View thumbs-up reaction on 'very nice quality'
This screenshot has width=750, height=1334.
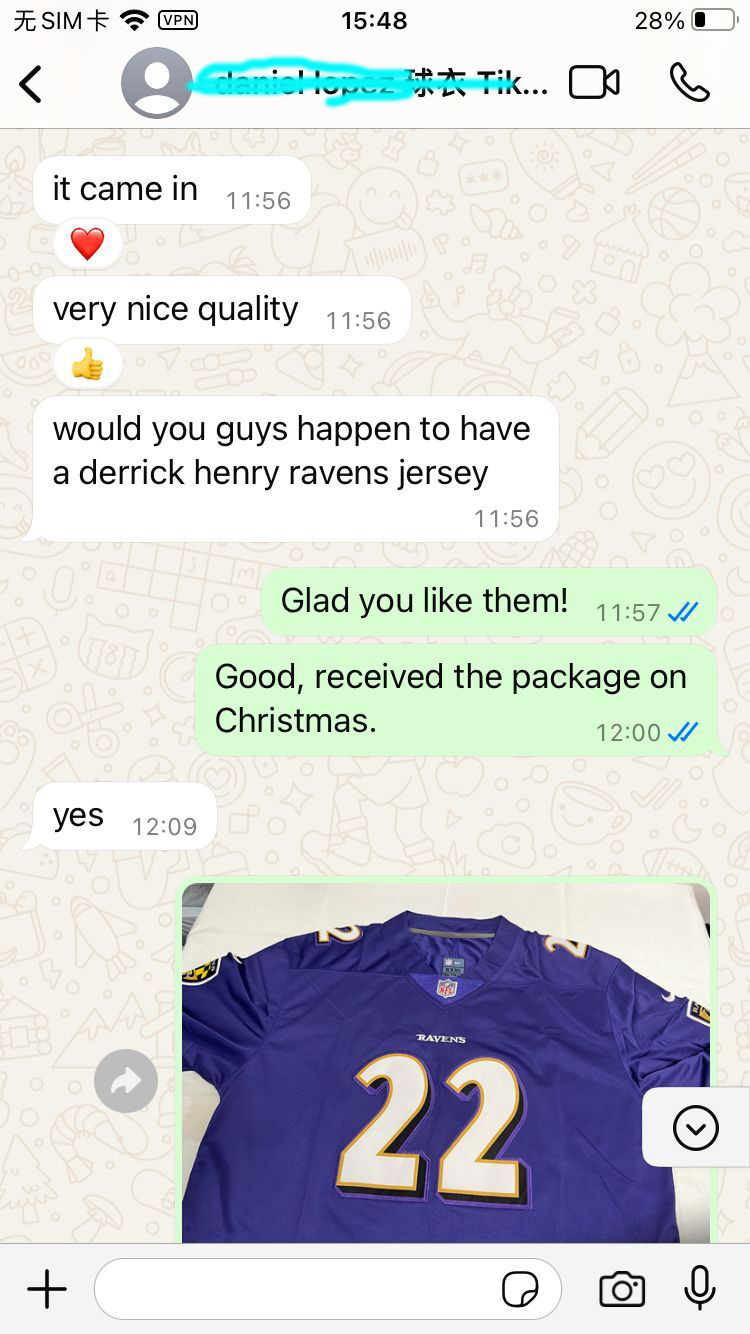(88, 365)
